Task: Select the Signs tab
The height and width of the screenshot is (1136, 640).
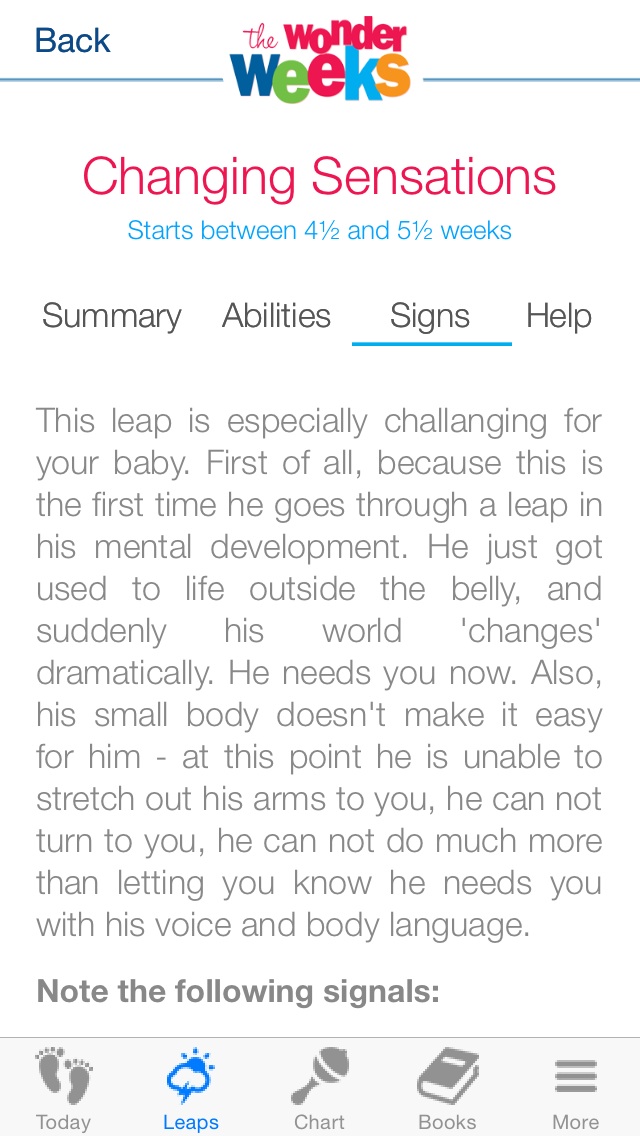Action: tap(430, 316)
